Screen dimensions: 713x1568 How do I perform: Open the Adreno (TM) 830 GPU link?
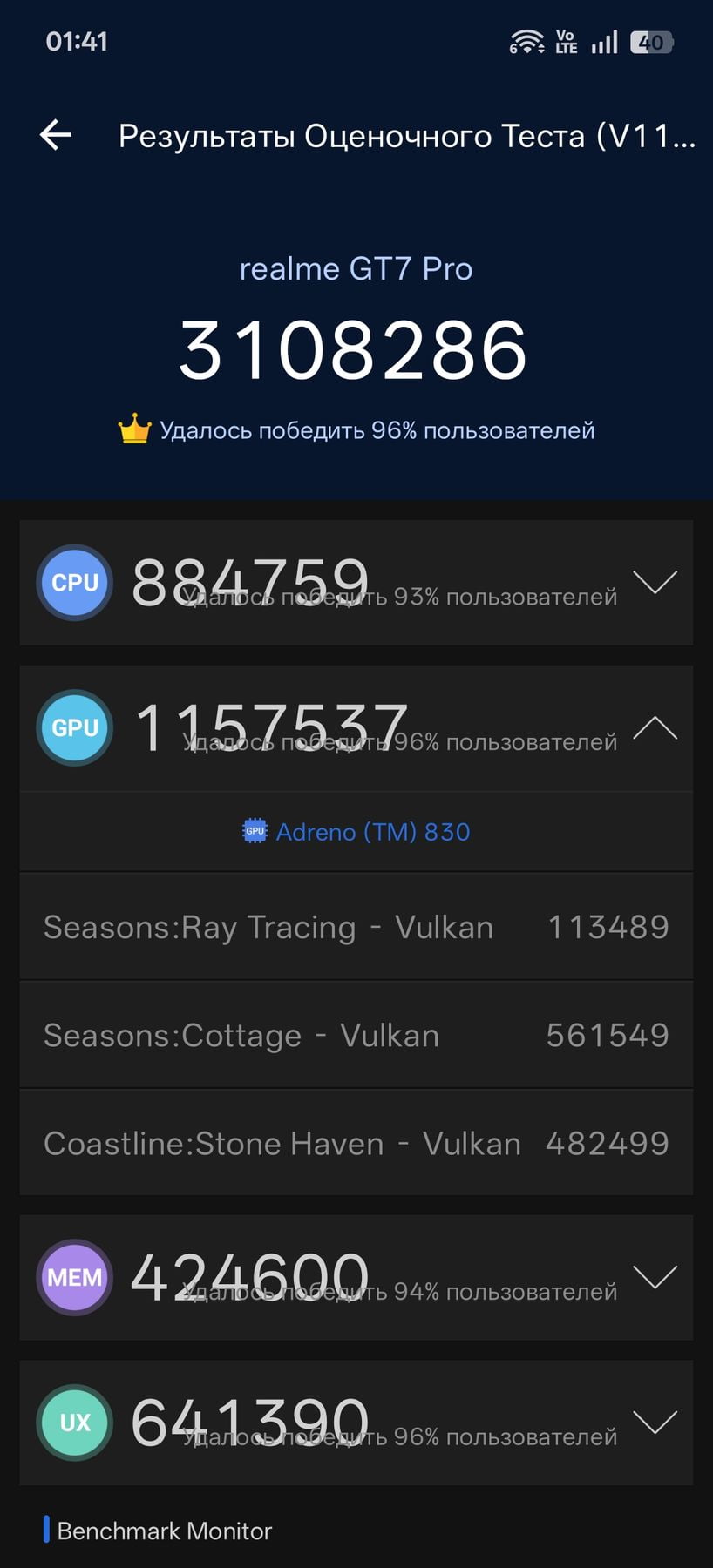356,832
